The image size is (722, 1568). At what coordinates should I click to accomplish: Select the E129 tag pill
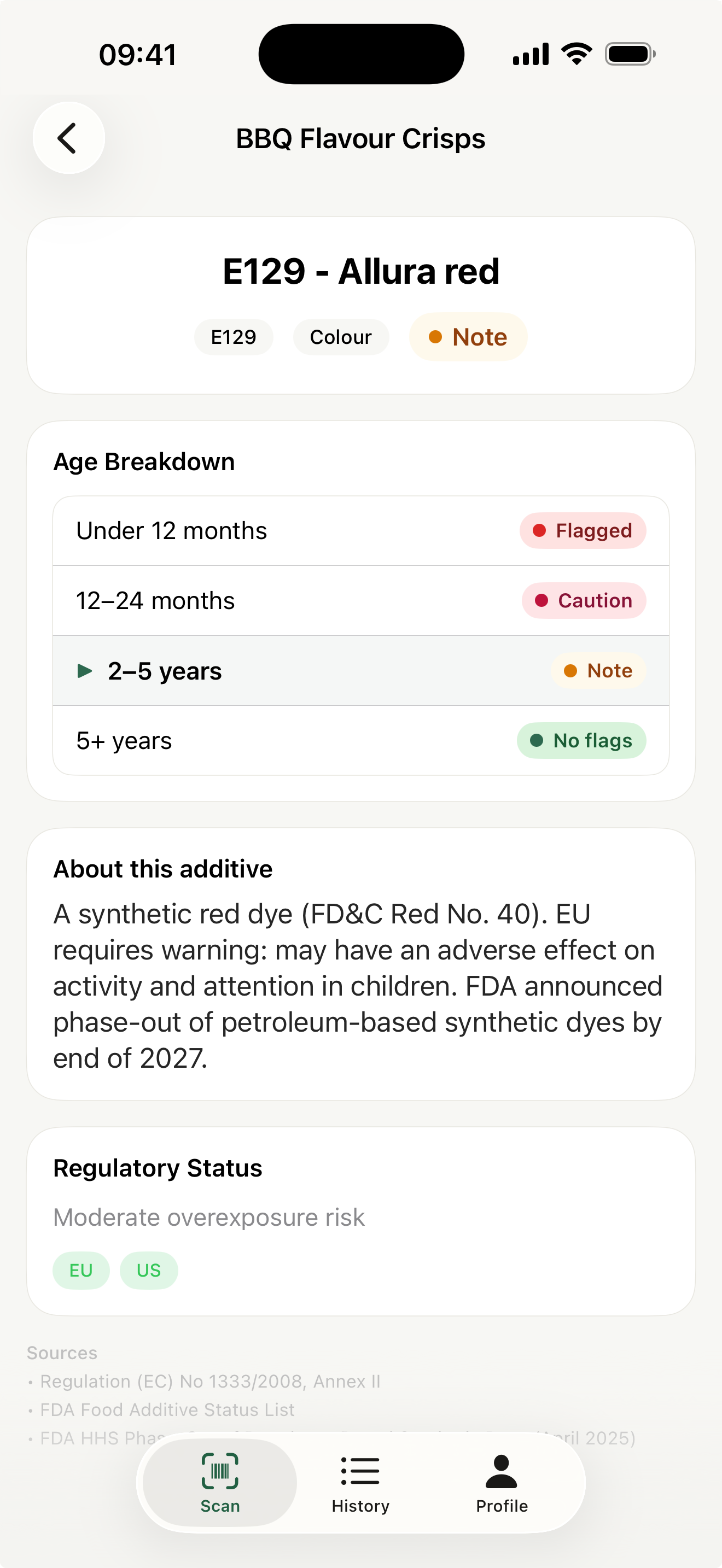pyautogui.click(x=233, y=337)
